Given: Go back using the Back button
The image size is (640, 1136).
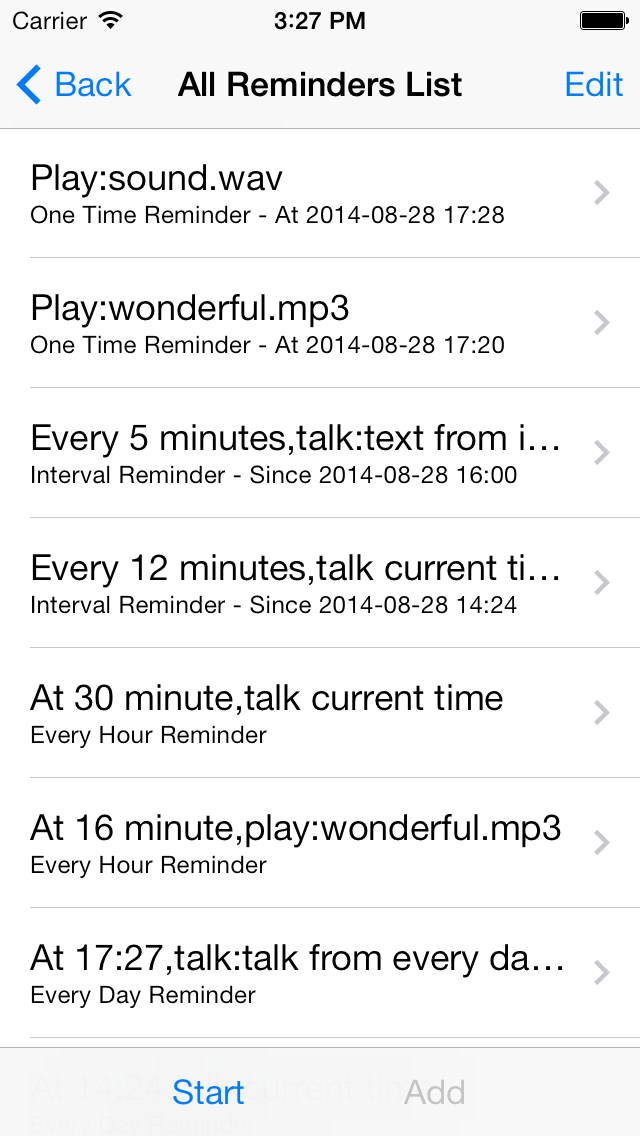Looking at the screenshot, I should click(73, 85).
